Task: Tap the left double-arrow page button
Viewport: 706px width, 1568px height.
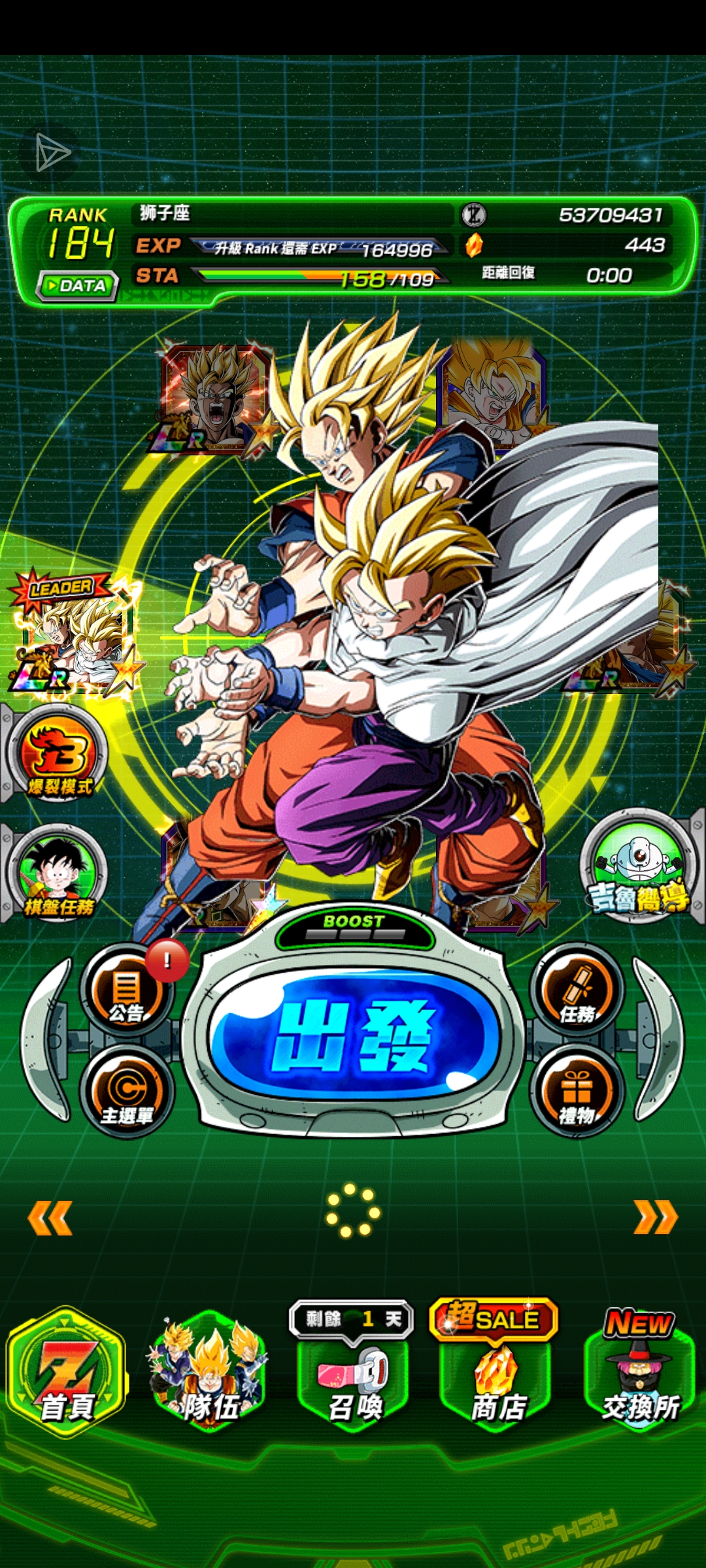Action: pos(50,1217)
